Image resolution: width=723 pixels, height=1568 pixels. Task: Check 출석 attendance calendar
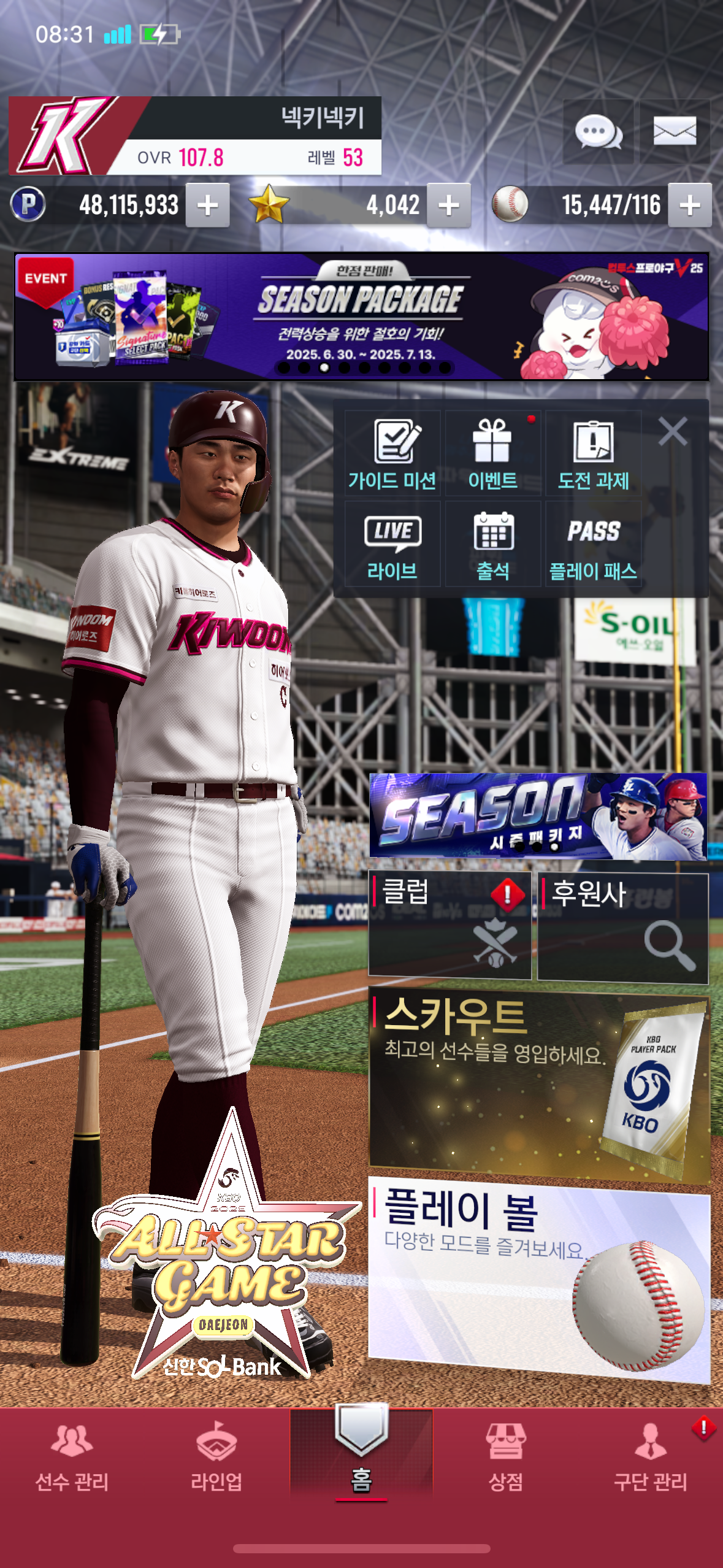(492, 545)
